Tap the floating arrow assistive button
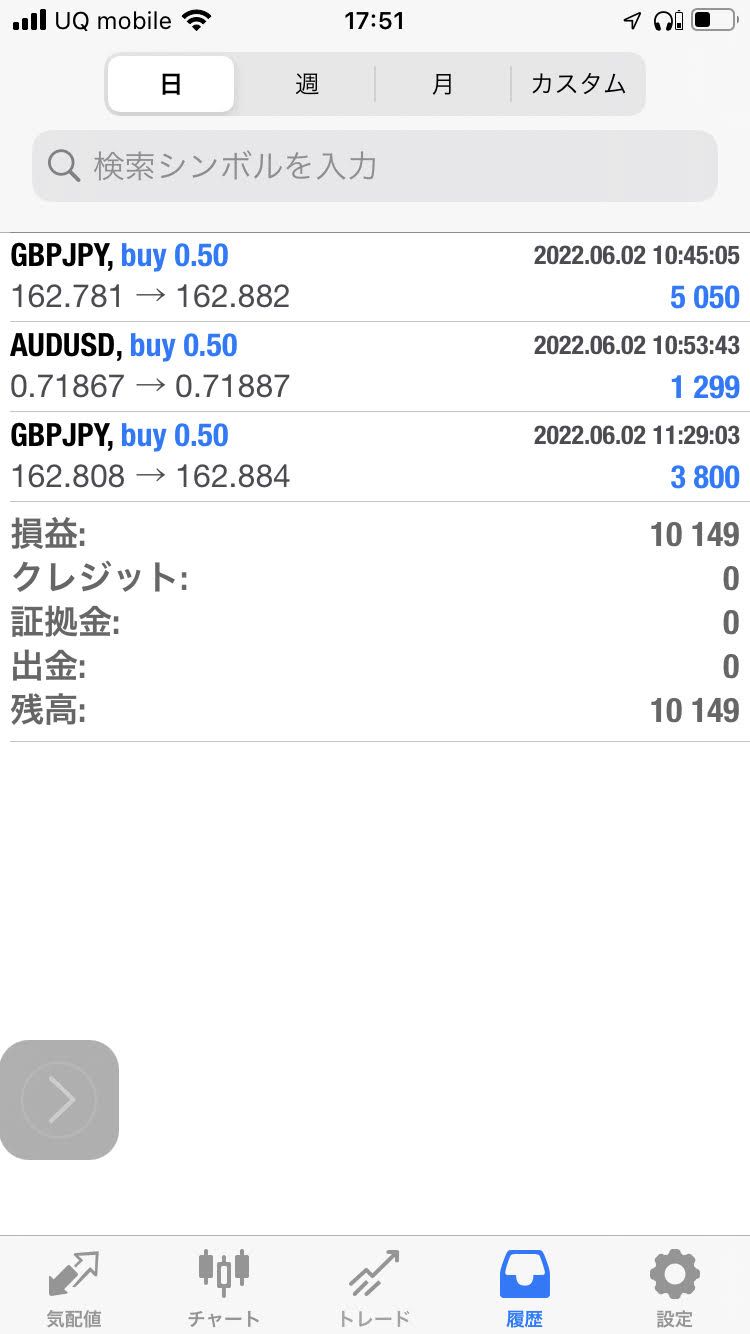Screen dimensions: 750x1334 point(59,1100)
